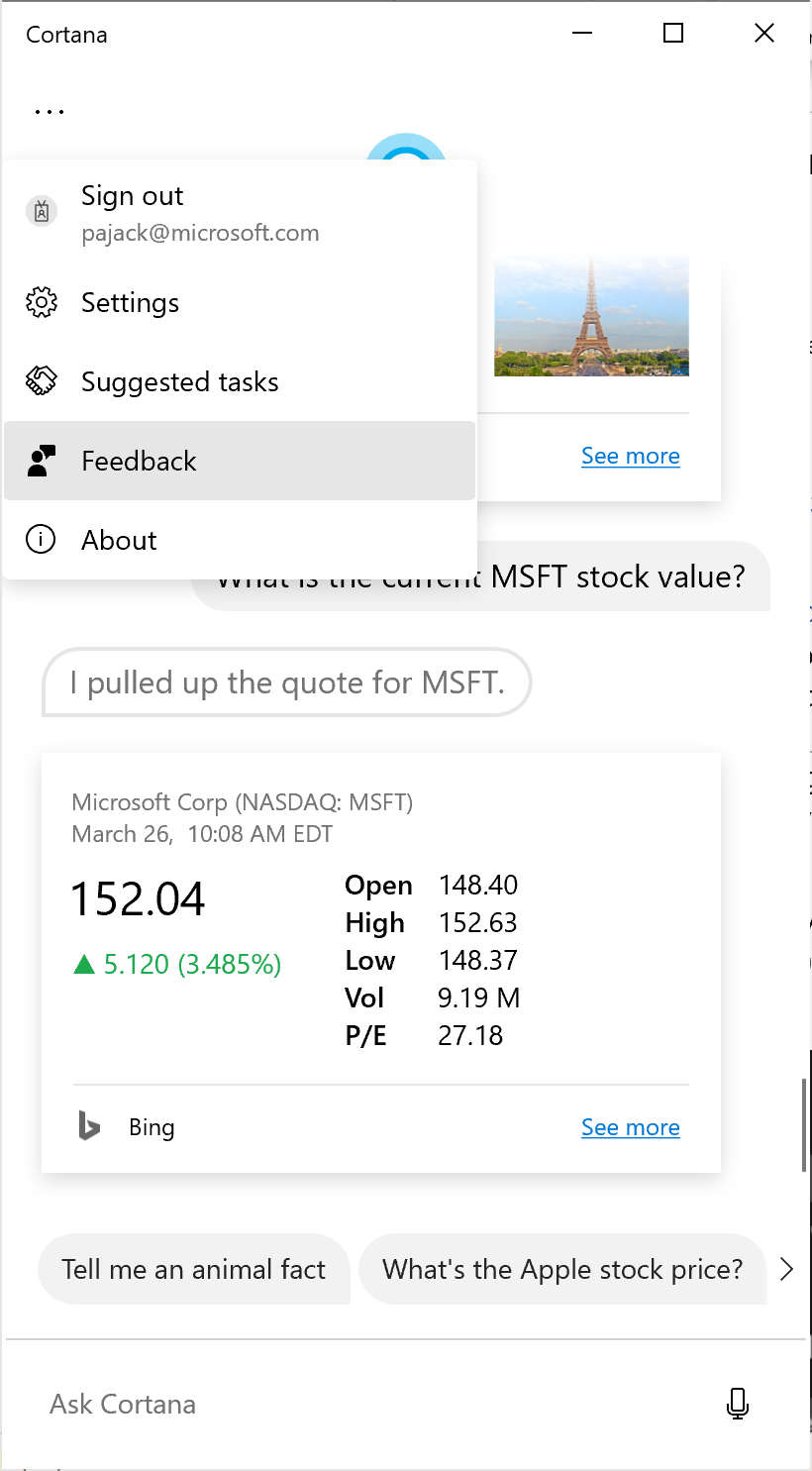
Task: Maximize the Cortana window
Action: [x=673, y=34]
